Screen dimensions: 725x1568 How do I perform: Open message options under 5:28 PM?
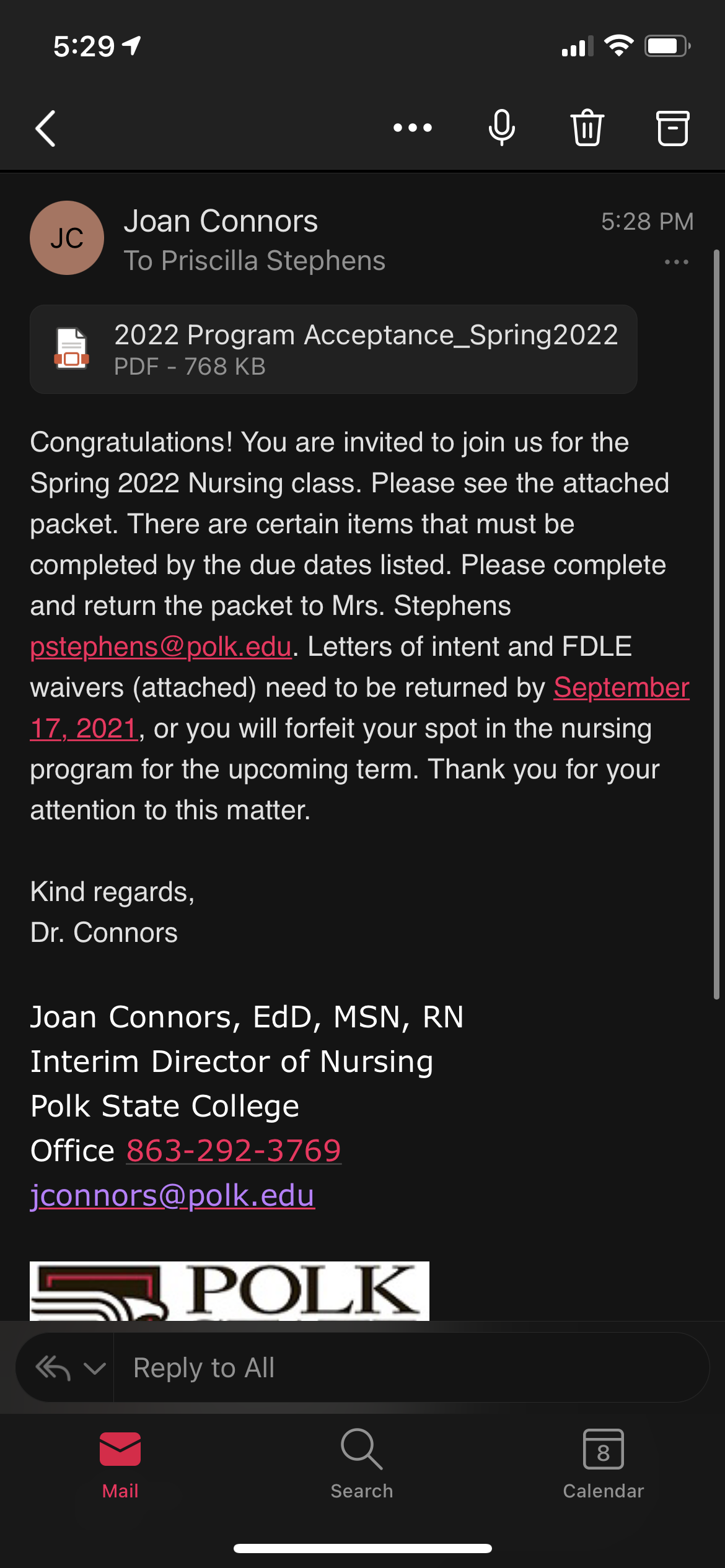click(676, 262)
